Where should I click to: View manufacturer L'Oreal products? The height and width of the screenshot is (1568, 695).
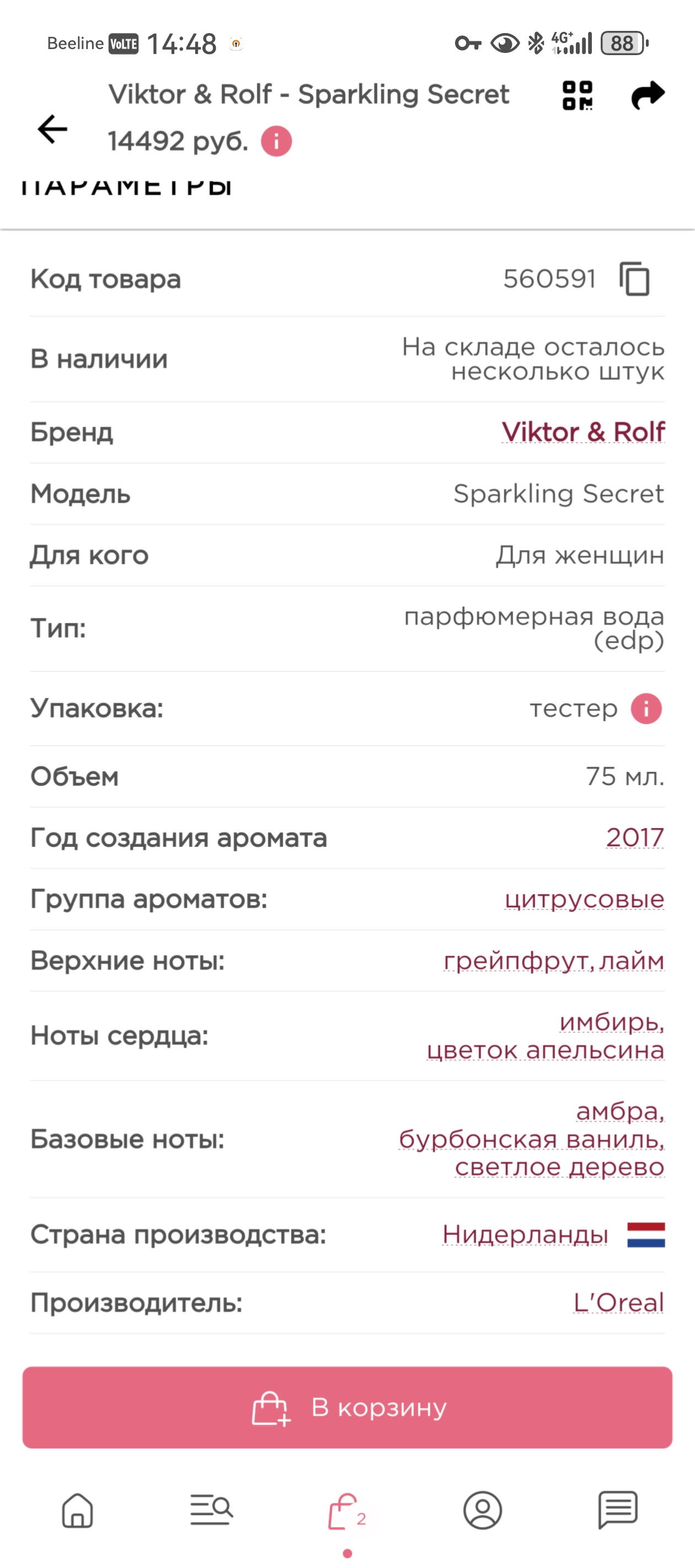[618, 1303]
